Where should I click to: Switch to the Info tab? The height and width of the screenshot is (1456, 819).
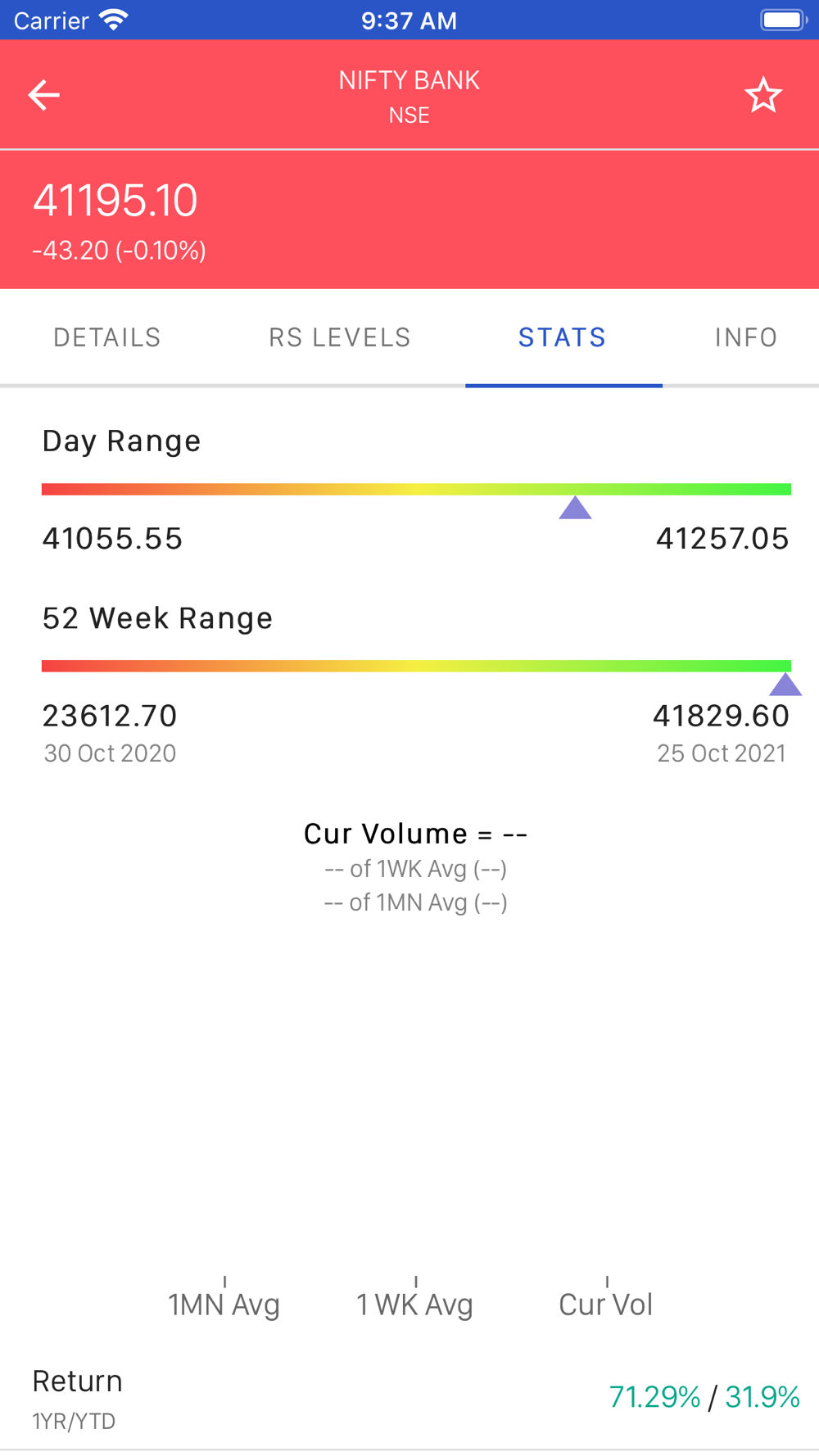click(x=745, y=337)
